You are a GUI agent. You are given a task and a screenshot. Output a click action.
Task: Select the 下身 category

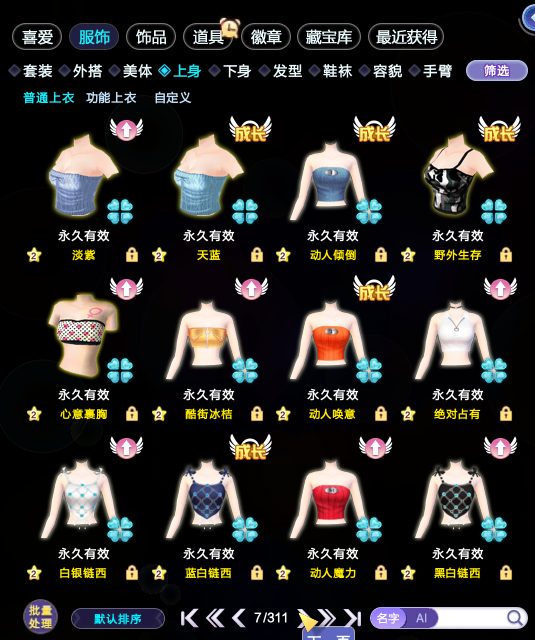(x=231, y=71)
